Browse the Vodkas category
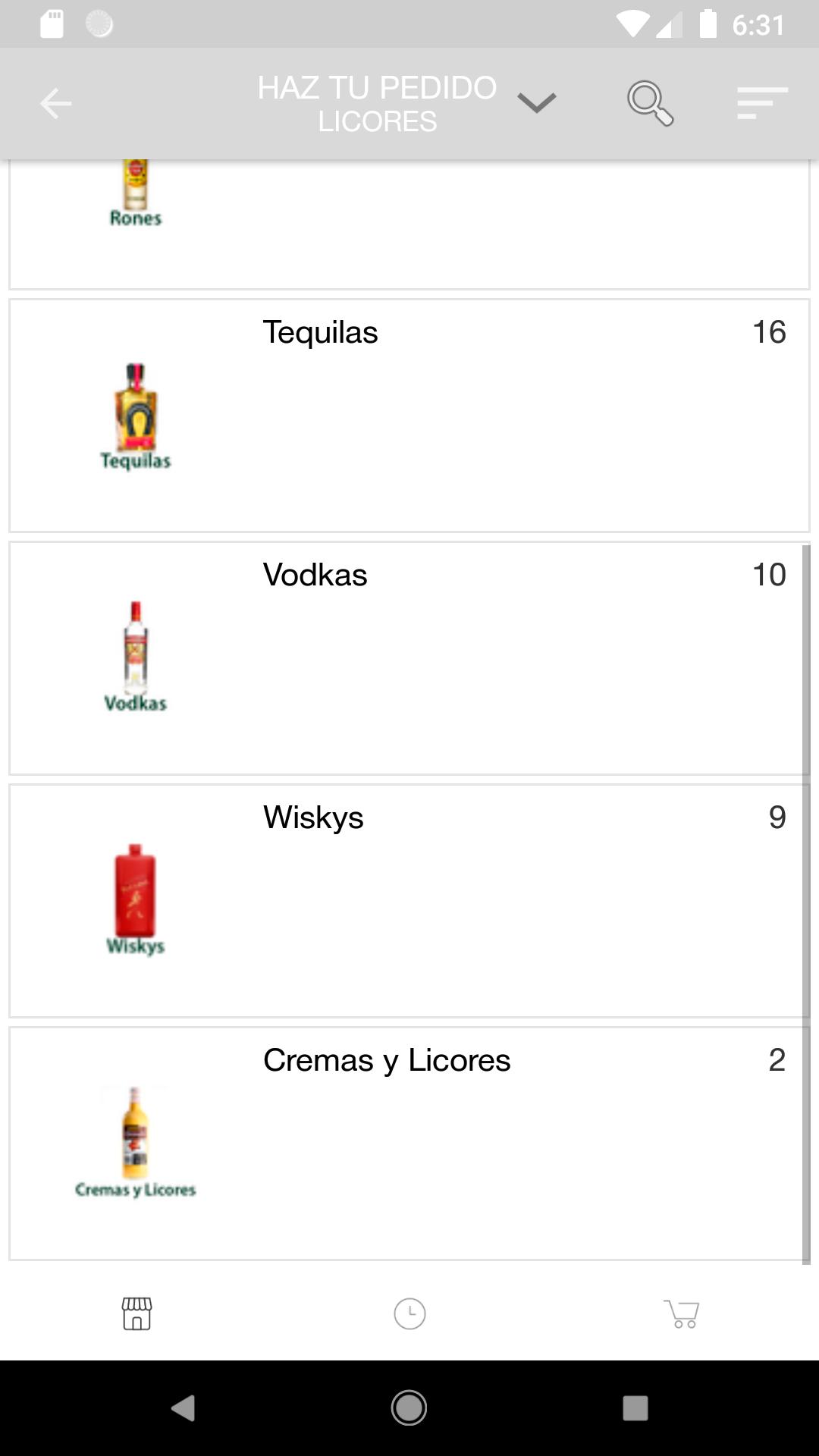 pyautogui.click(x=409, y=658)
